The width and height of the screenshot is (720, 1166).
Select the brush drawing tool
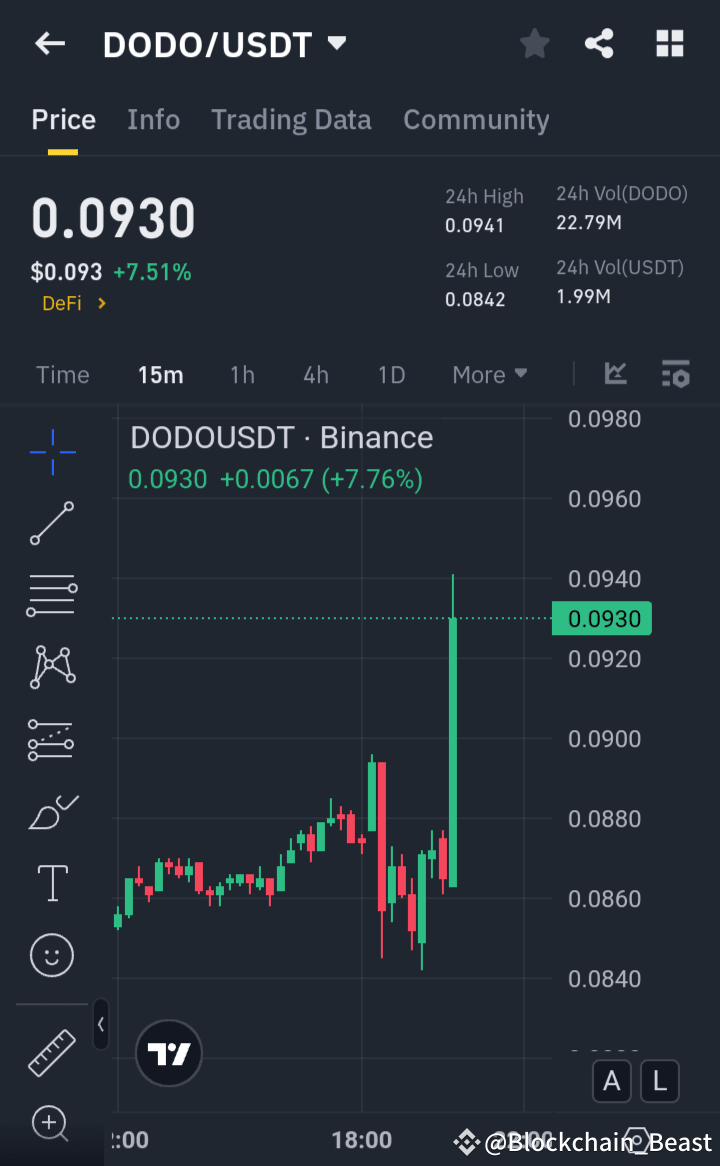(51, 811)
